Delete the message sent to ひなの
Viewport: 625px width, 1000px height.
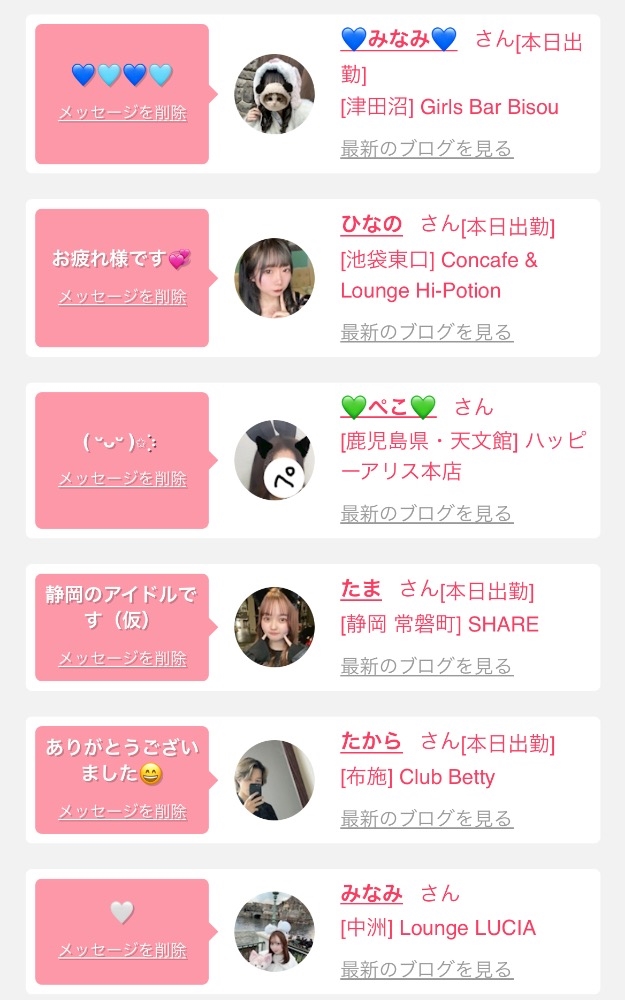click(x=122, y=297)
